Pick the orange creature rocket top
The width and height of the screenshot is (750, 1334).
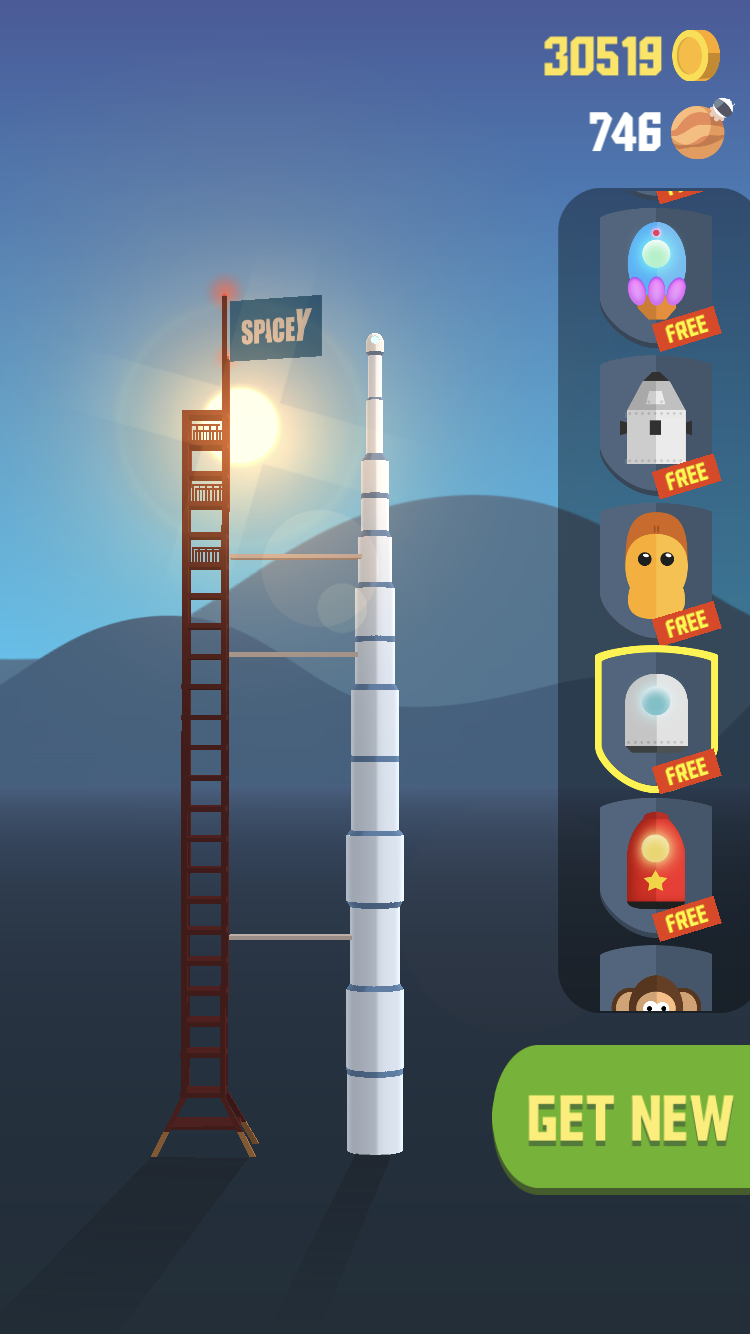[x=655, y=568]
